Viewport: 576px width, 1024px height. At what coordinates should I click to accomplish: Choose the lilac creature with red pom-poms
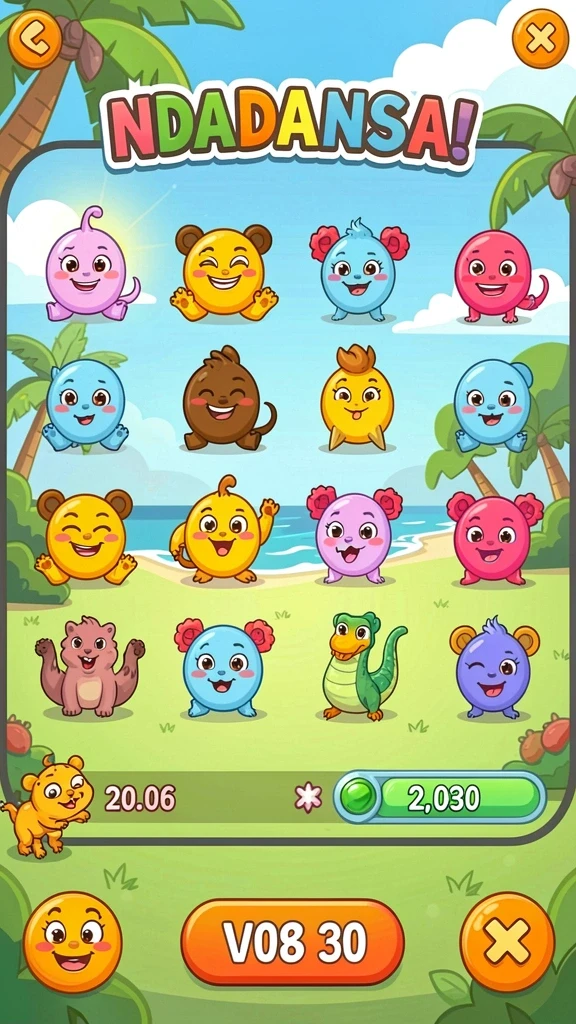(355, 535)
